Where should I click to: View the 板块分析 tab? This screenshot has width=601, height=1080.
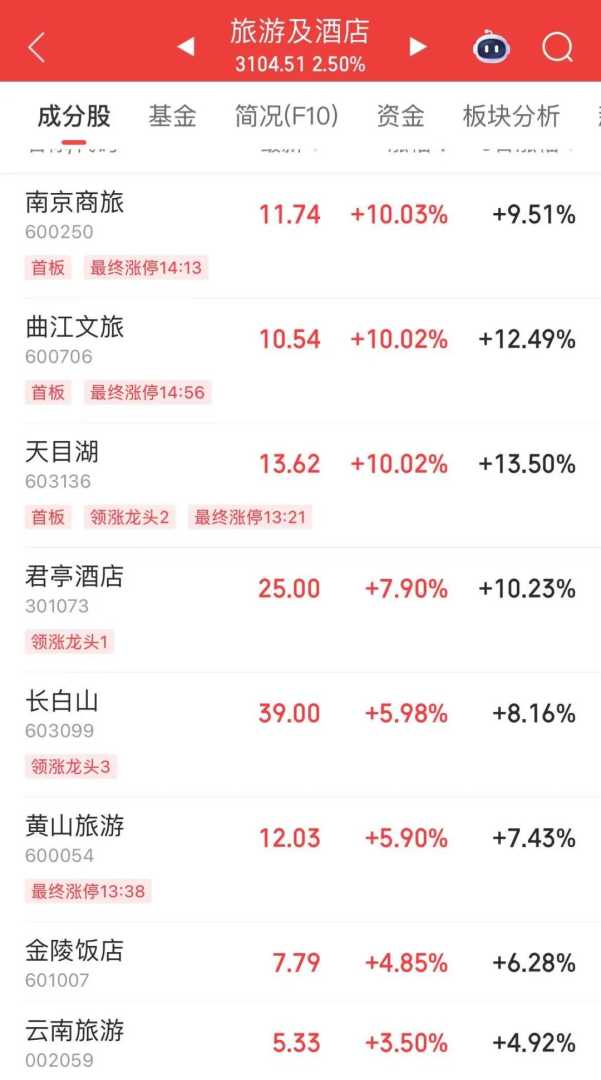coord(511,116)
